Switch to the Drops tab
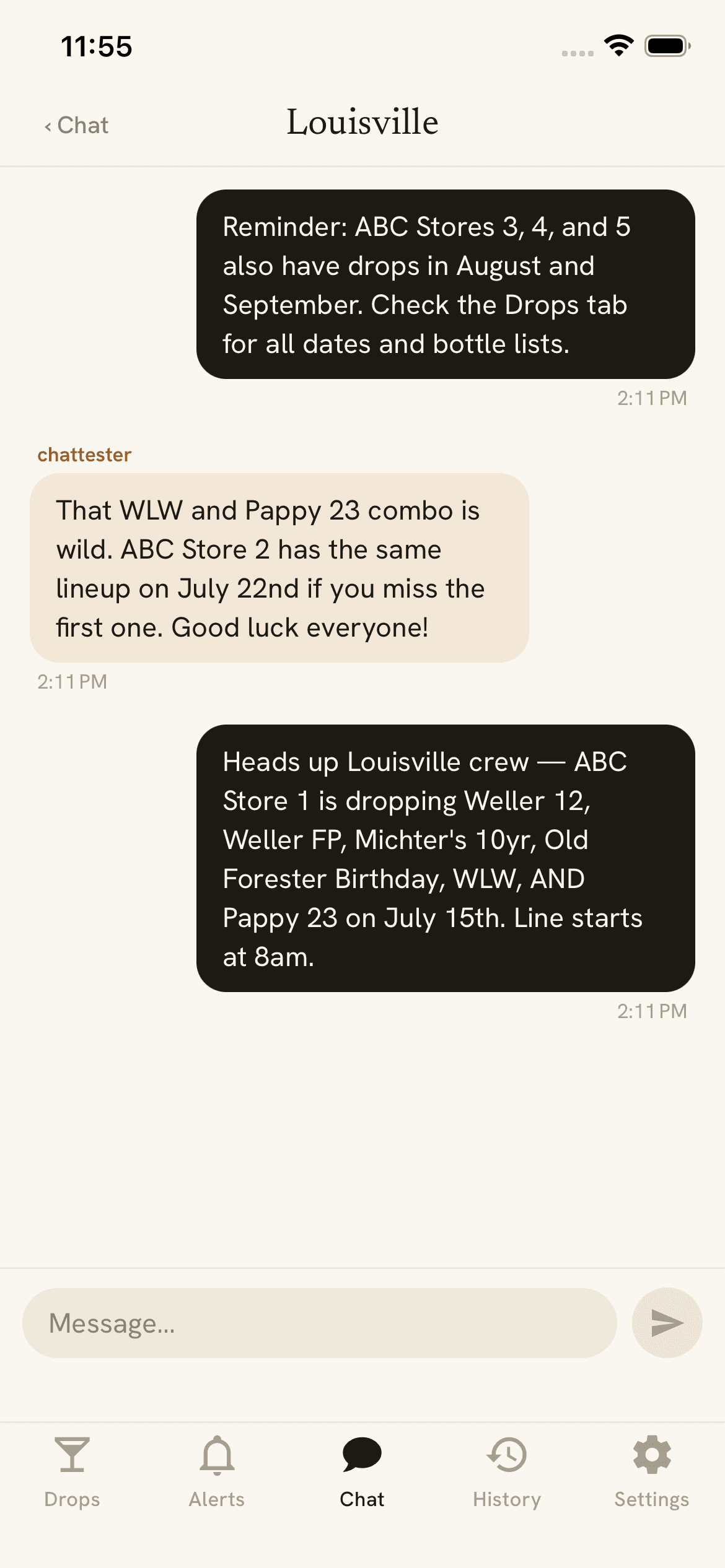Image resolution: width=725 pixels, height=1568 pixels. pyautogui.click(x=72, y=1473)
